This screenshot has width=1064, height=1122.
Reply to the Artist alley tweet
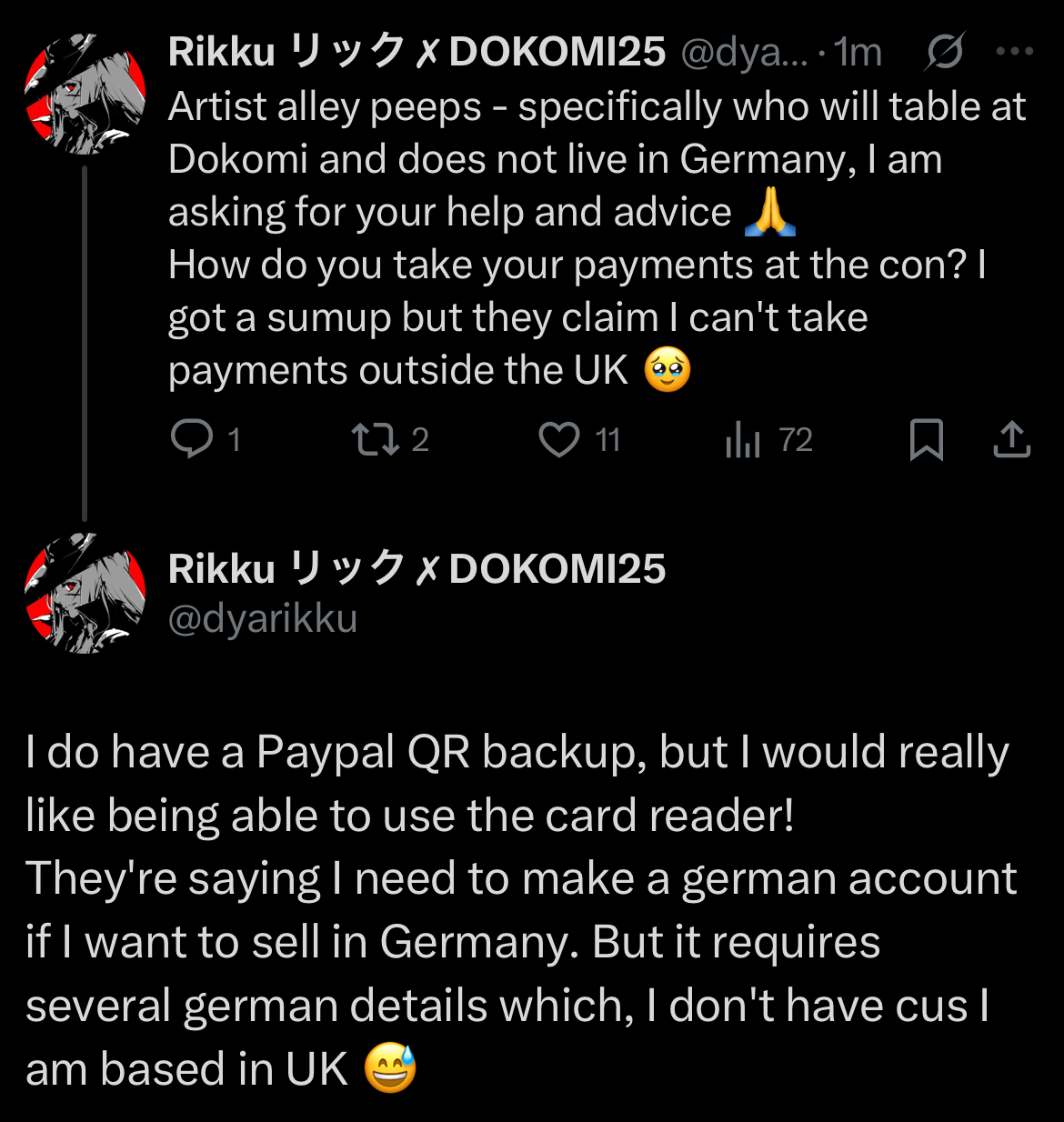191,440
